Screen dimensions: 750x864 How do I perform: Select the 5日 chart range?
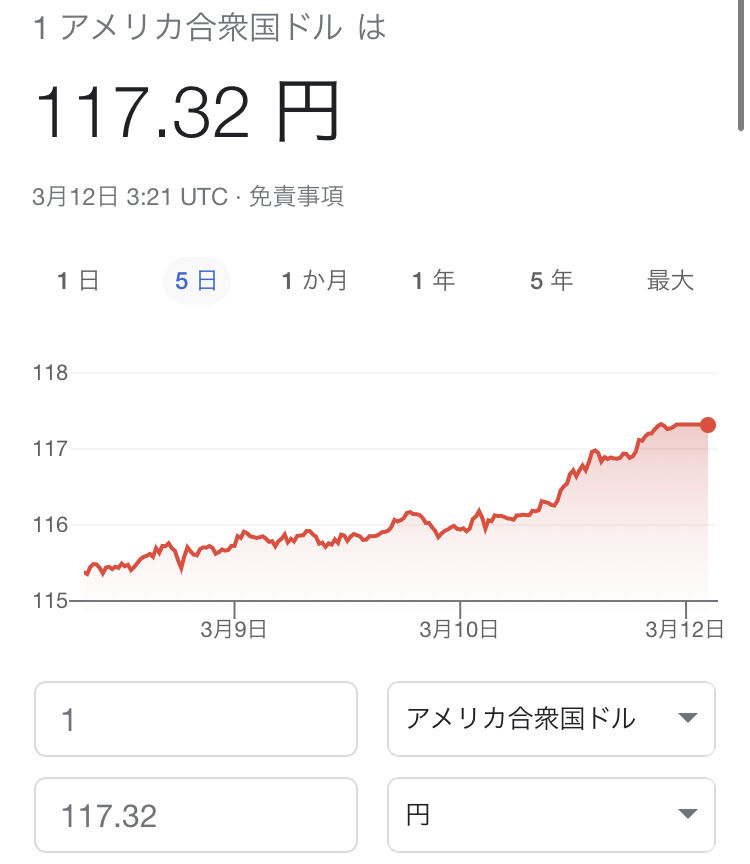(196, 281)
